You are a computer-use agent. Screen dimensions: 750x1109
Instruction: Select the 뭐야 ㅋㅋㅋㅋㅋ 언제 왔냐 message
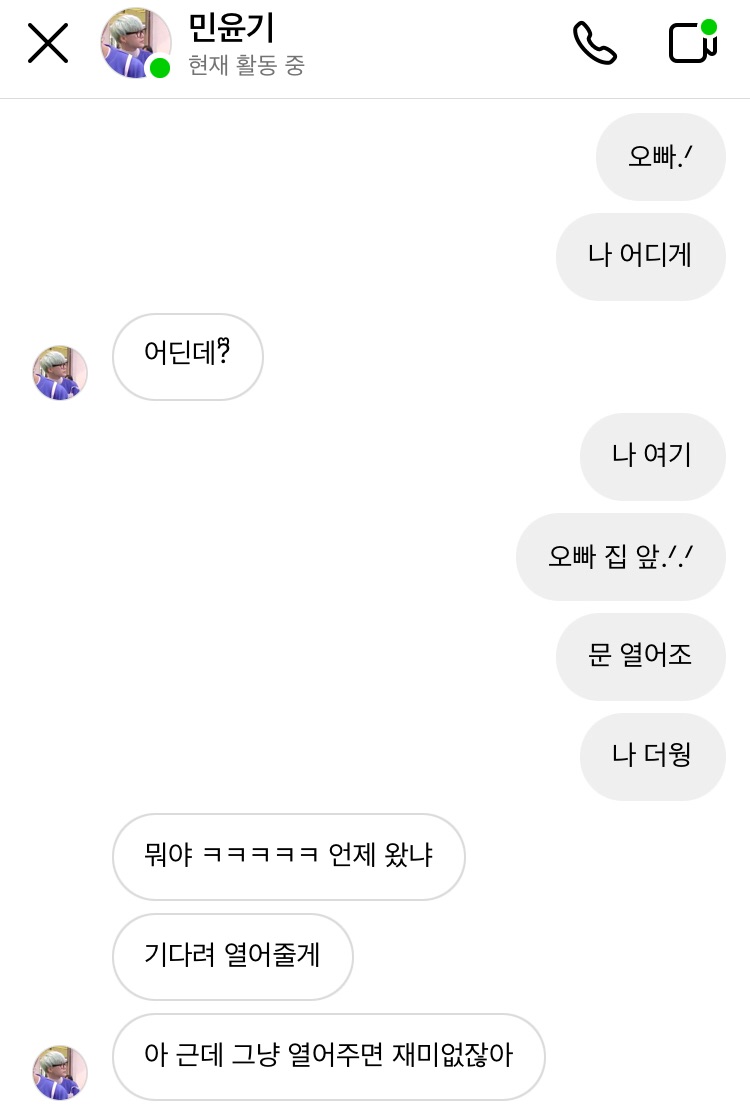288,857
